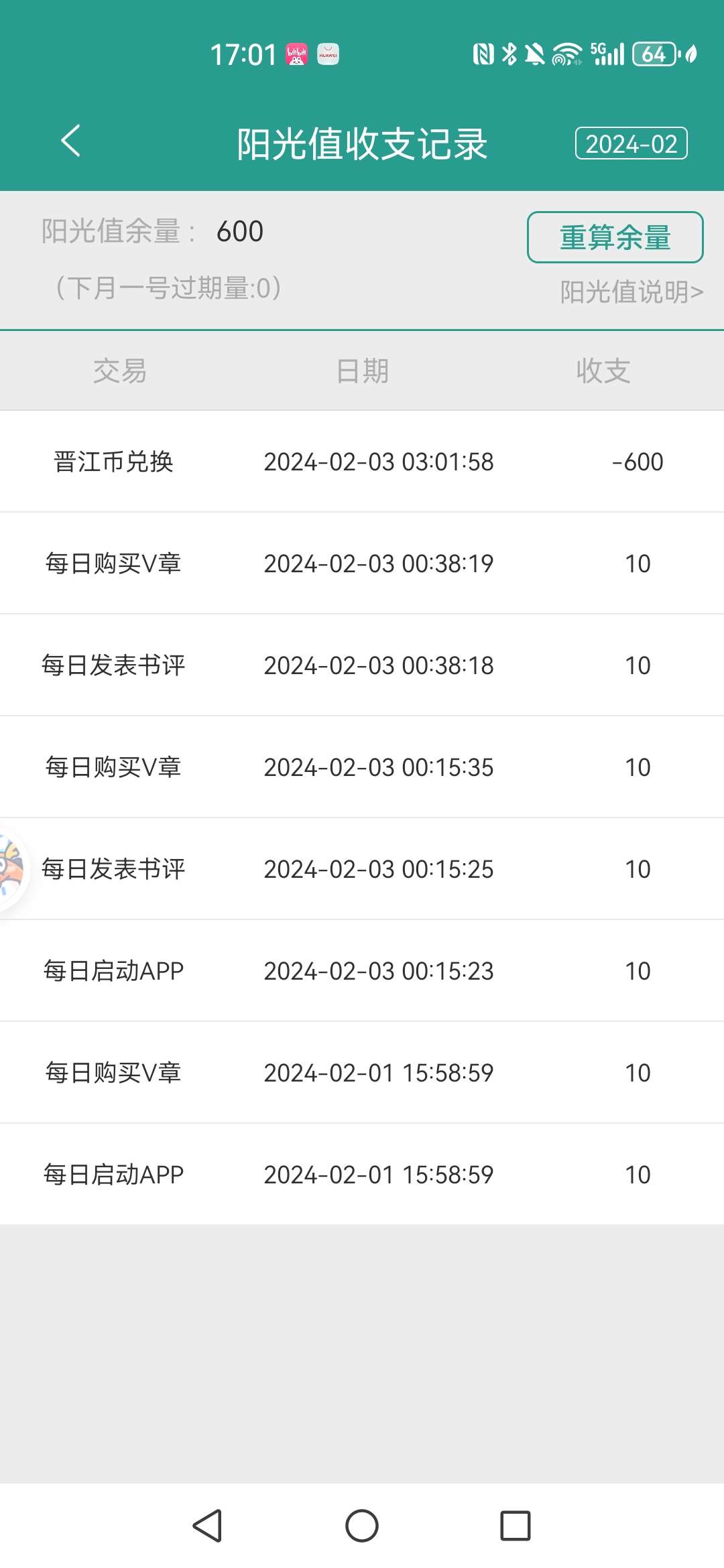Tap the 重算余量 button
This screenshot has height=1568, width=724.
[x=615, y=237]
